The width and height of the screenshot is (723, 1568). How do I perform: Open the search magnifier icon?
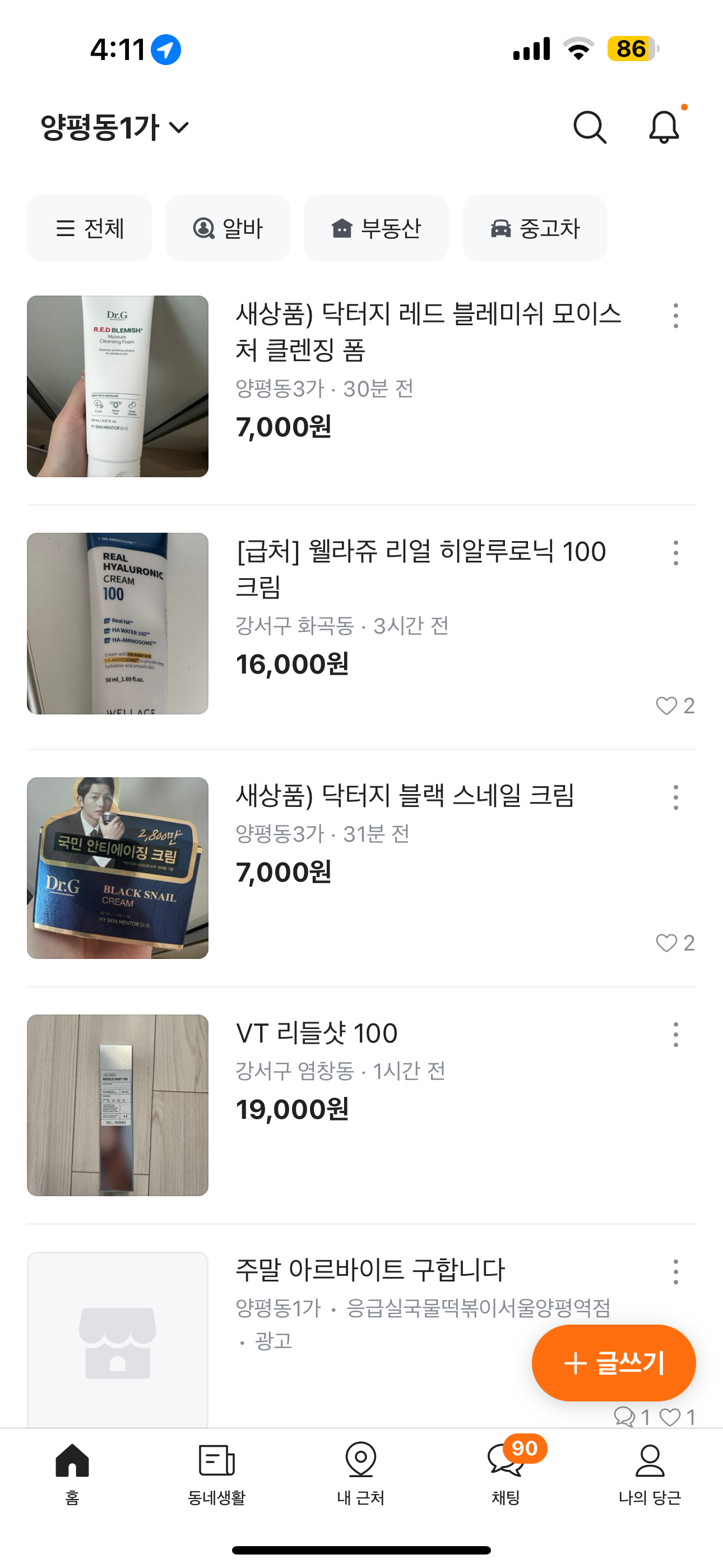click(589, 127)
